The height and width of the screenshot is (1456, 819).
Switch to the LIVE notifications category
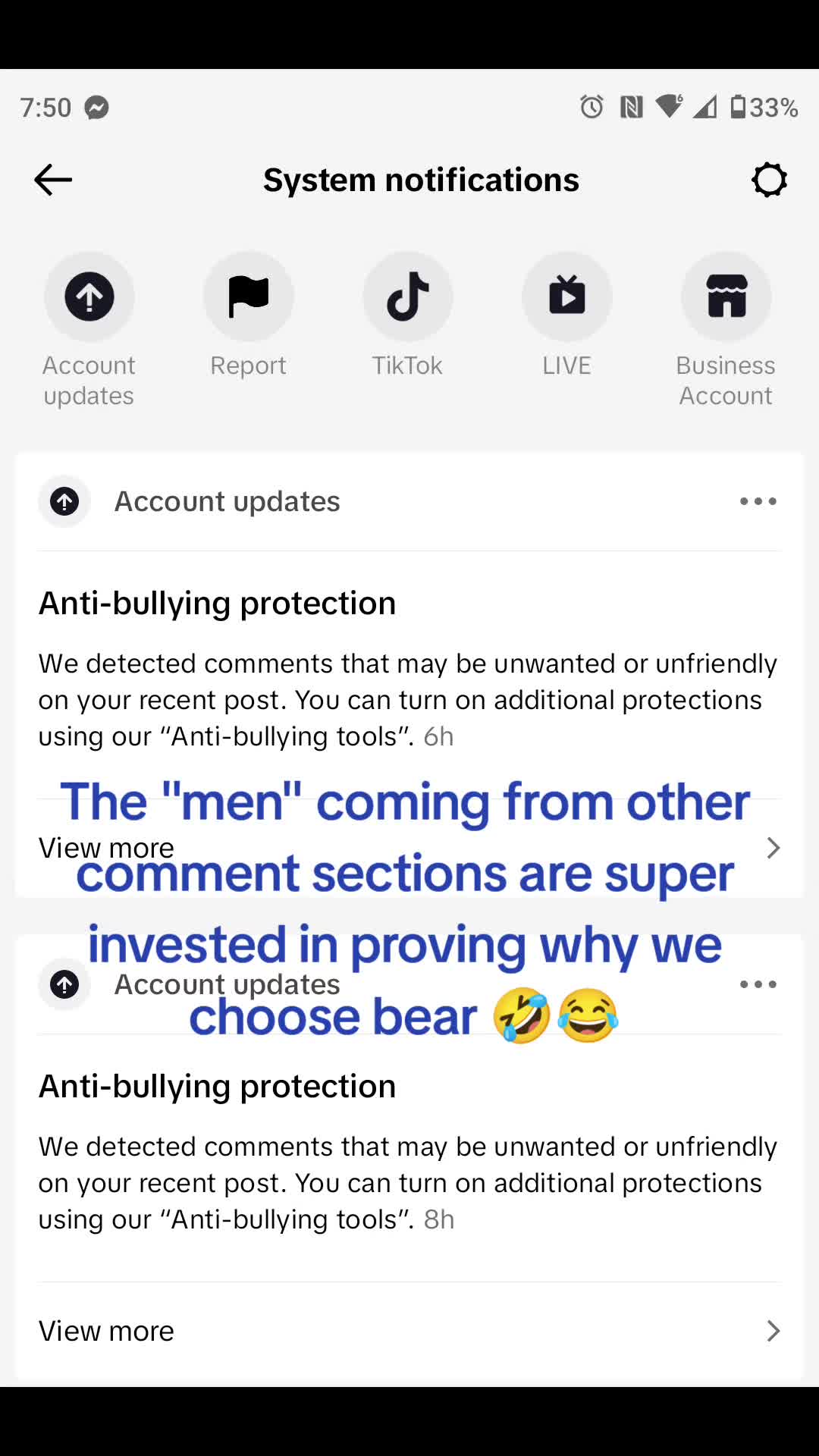[x=567, y=297]
